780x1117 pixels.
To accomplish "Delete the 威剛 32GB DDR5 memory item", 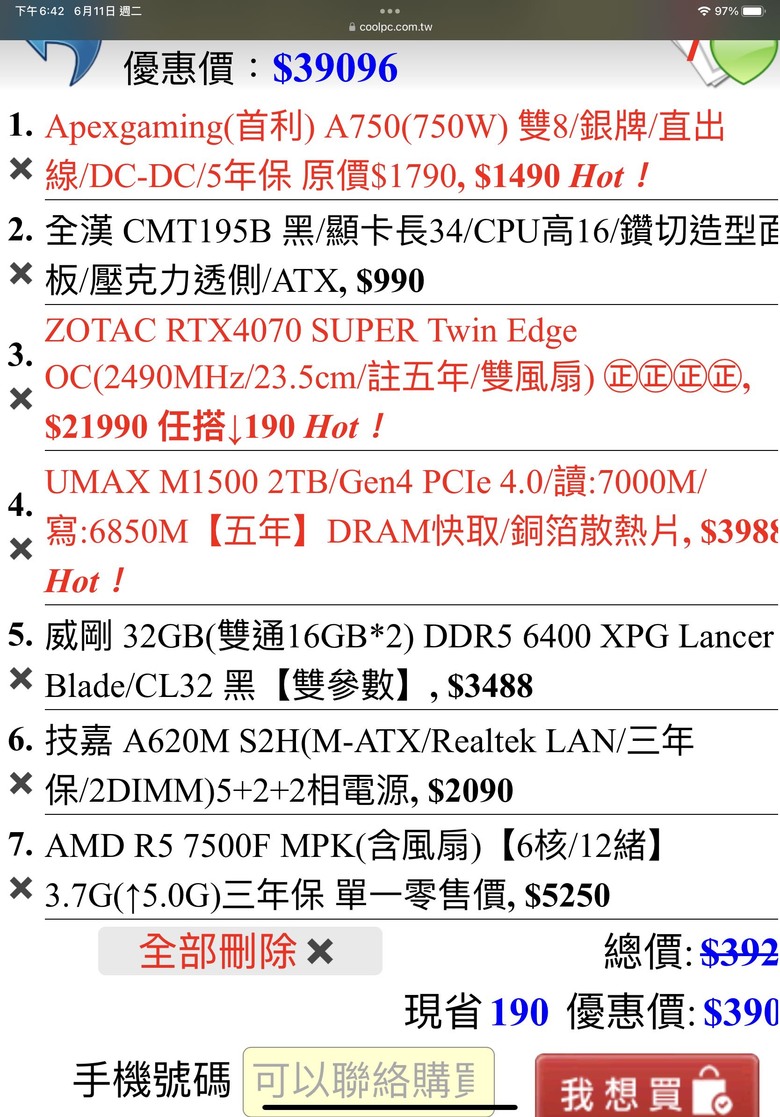I will coord(20,678).
